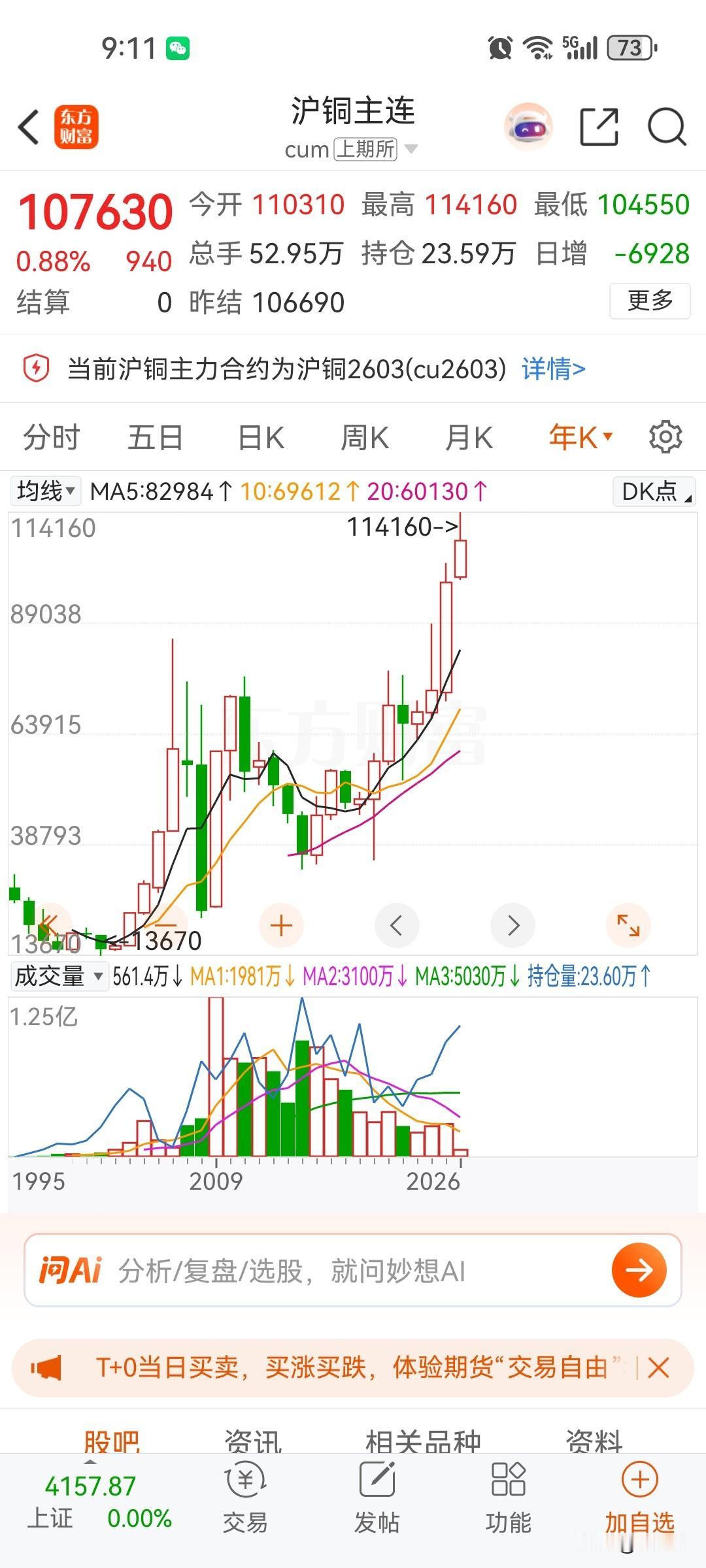Navigate back with the arrow icon
This screenshot has height=1568, width=706.
click(27, 128)
